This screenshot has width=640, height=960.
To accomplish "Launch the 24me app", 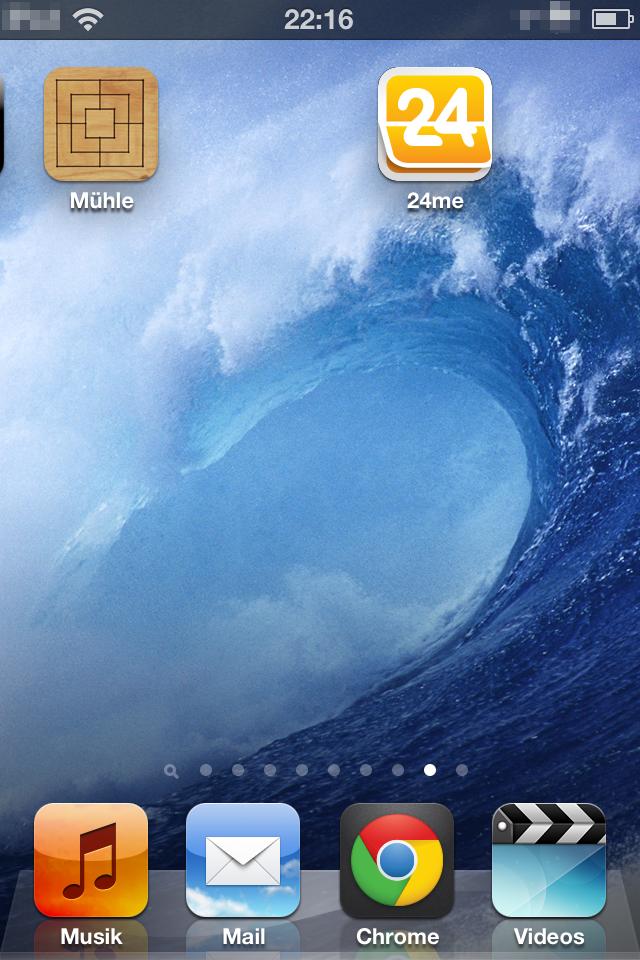I will click(x=435, y=124).
